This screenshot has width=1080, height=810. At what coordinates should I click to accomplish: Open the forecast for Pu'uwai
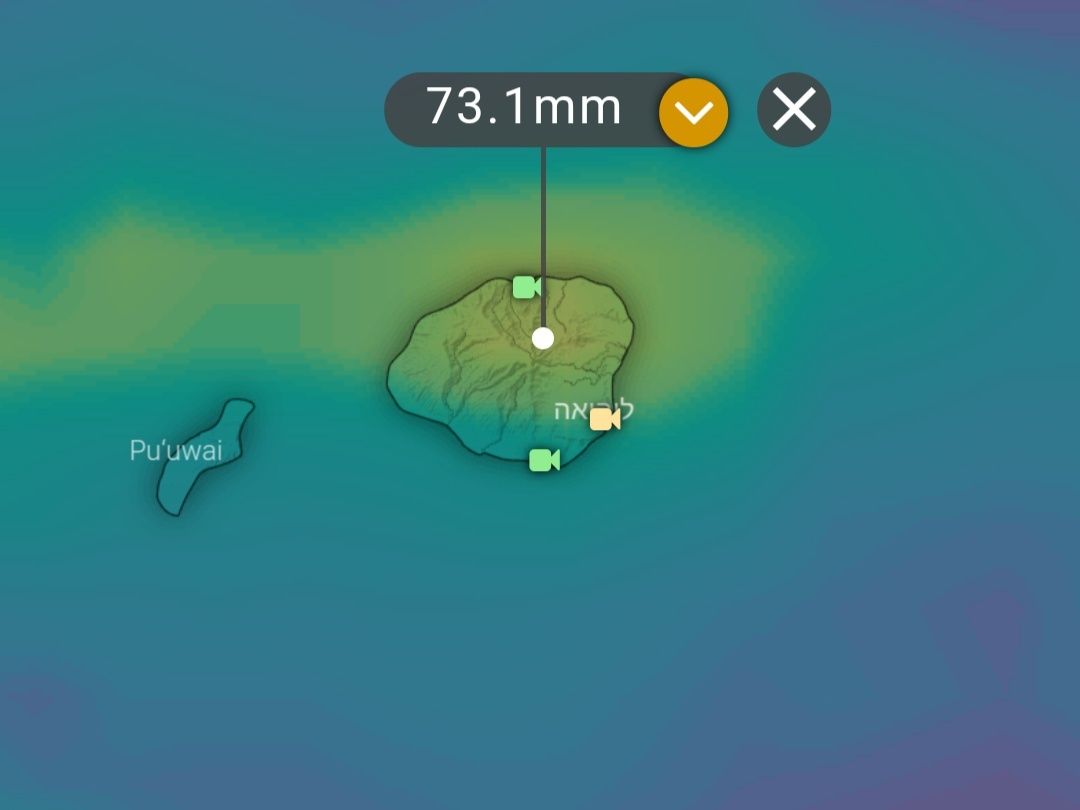(176, 450)
